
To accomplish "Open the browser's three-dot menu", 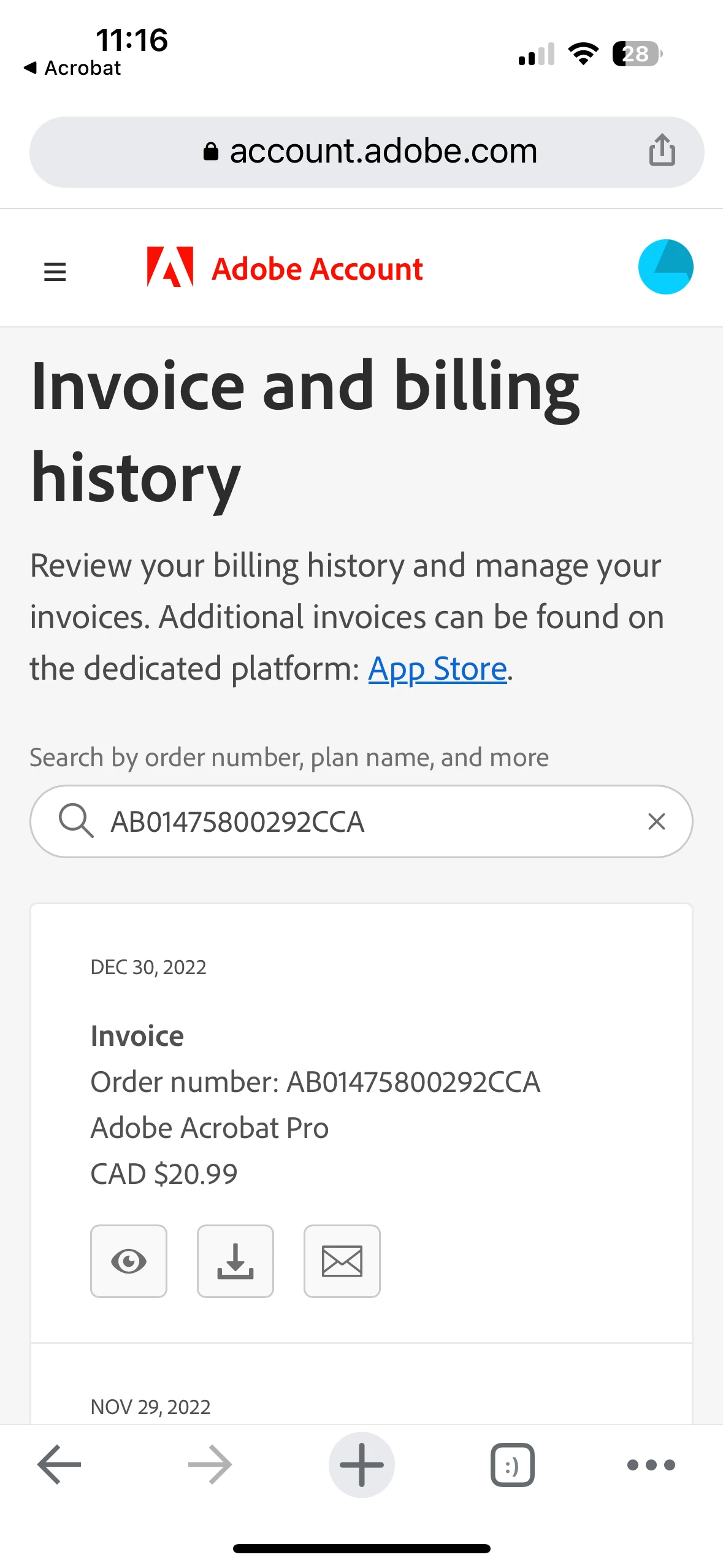I will pos(651,1464).
